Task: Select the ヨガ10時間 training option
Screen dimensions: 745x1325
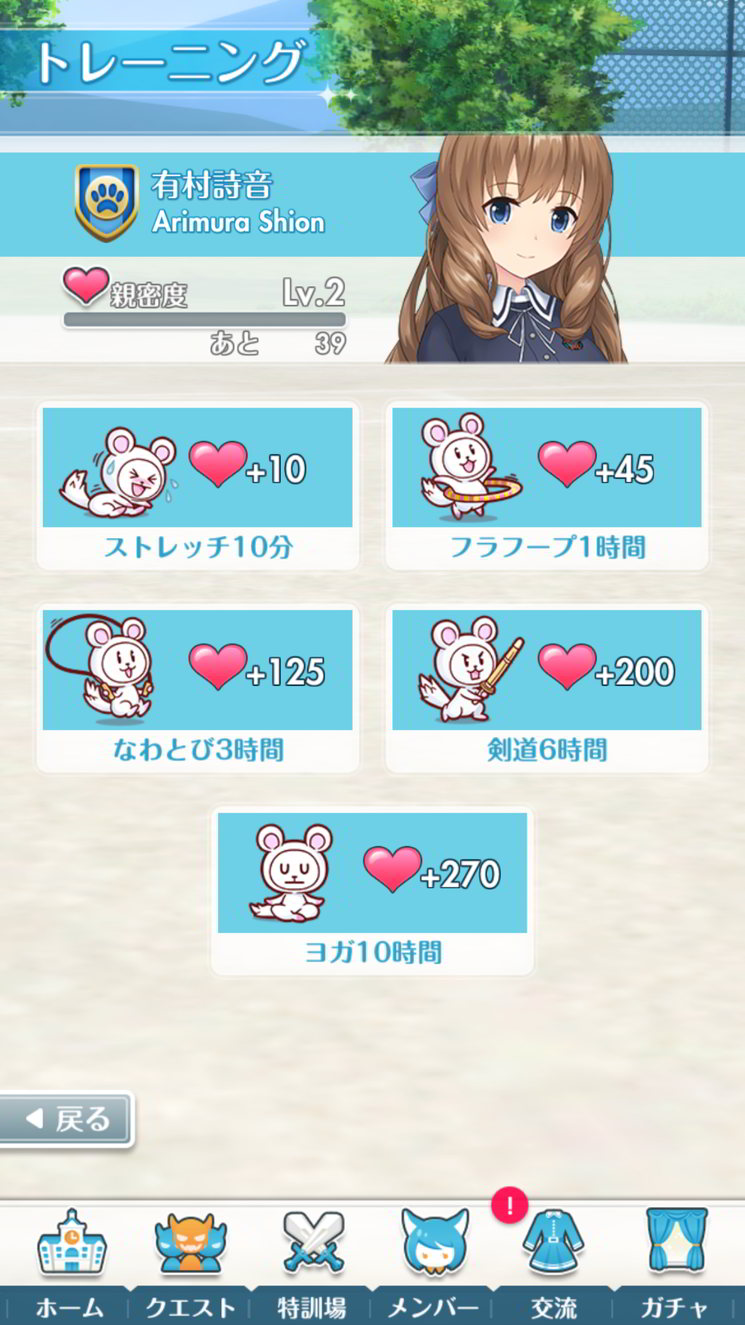Action: (372, 892)
